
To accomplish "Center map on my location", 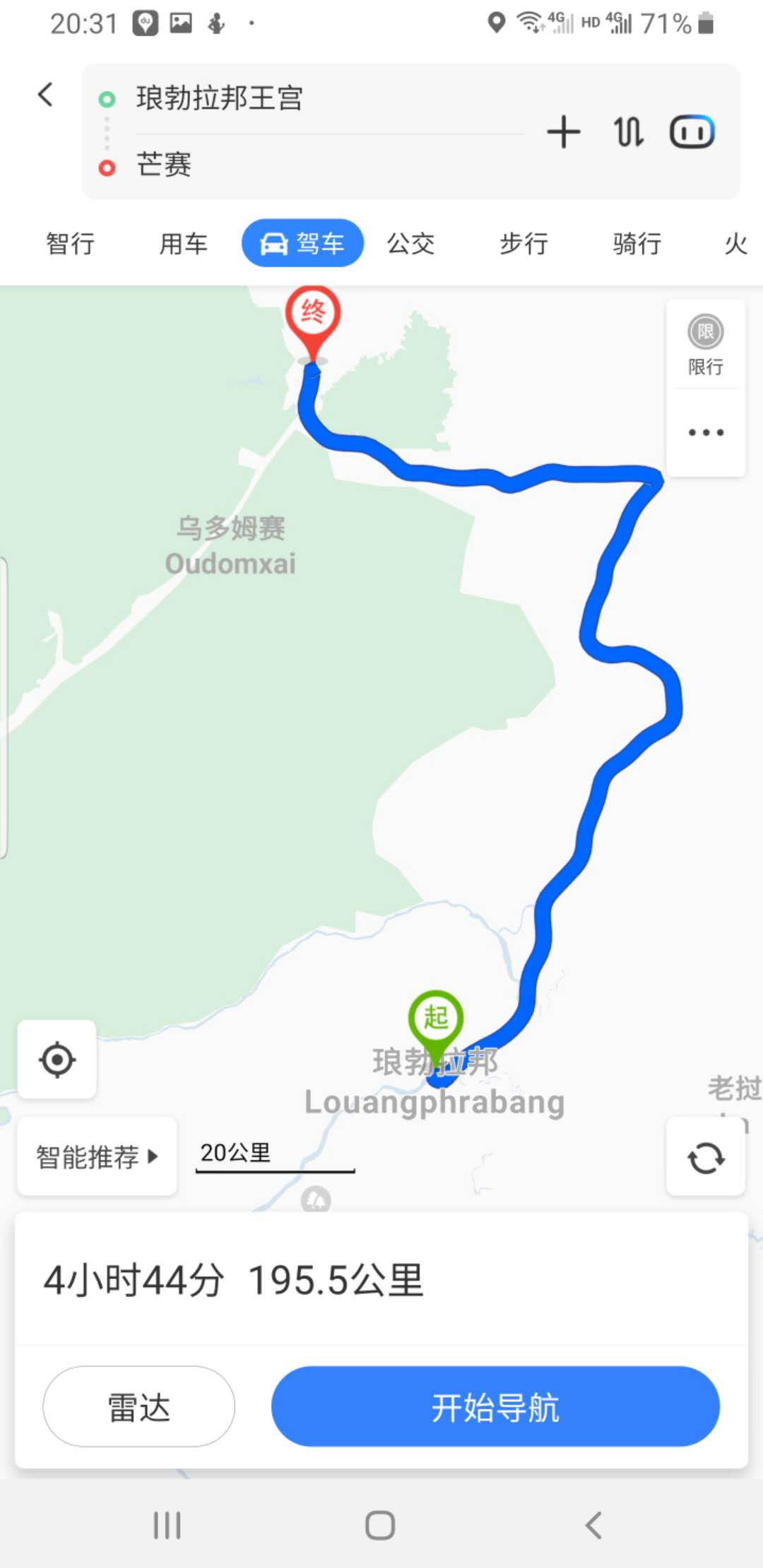I will click(57, 1059).
